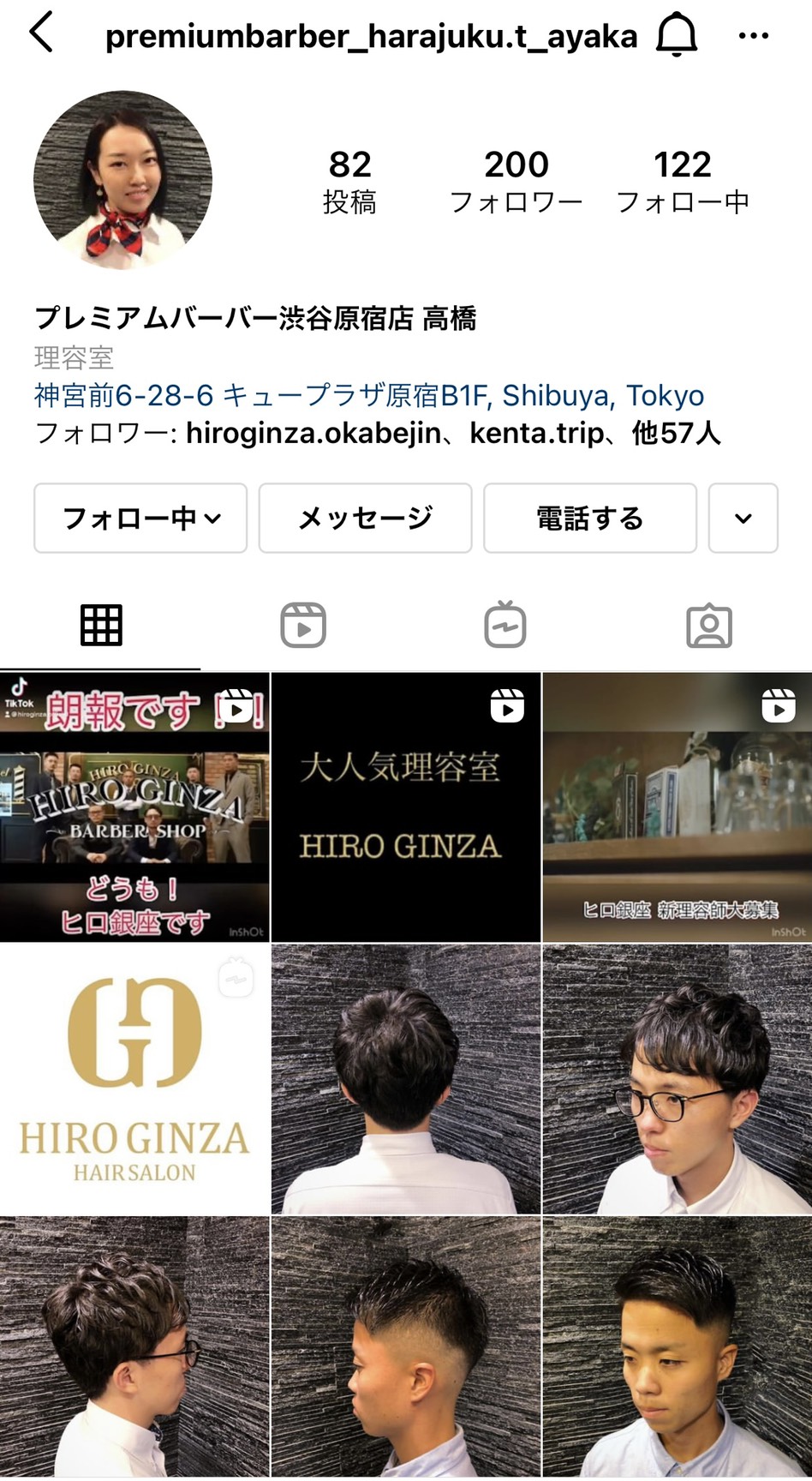Image resolution: width=812 pixels, height=1481 pixels.
Task: View the 122 フォロー中 list
Action: tap(683, 180)
